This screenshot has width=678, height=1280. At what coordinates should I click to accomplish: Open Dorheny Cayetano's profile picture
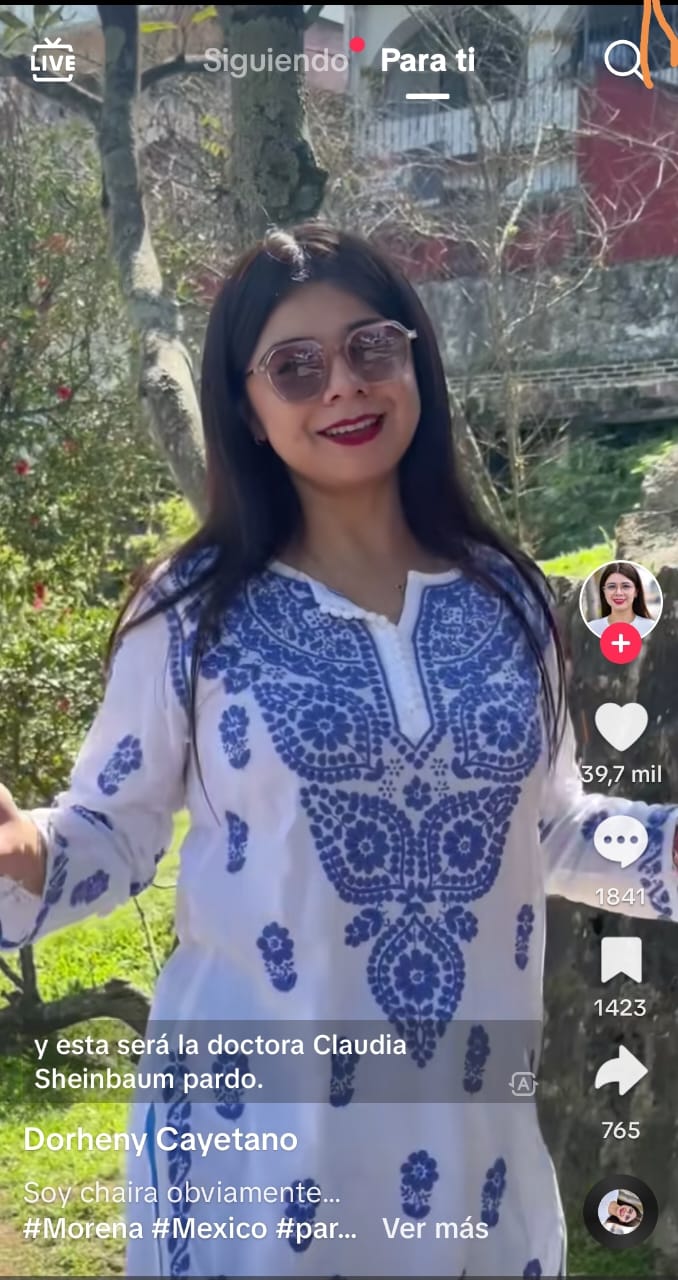tap(620, 599)
